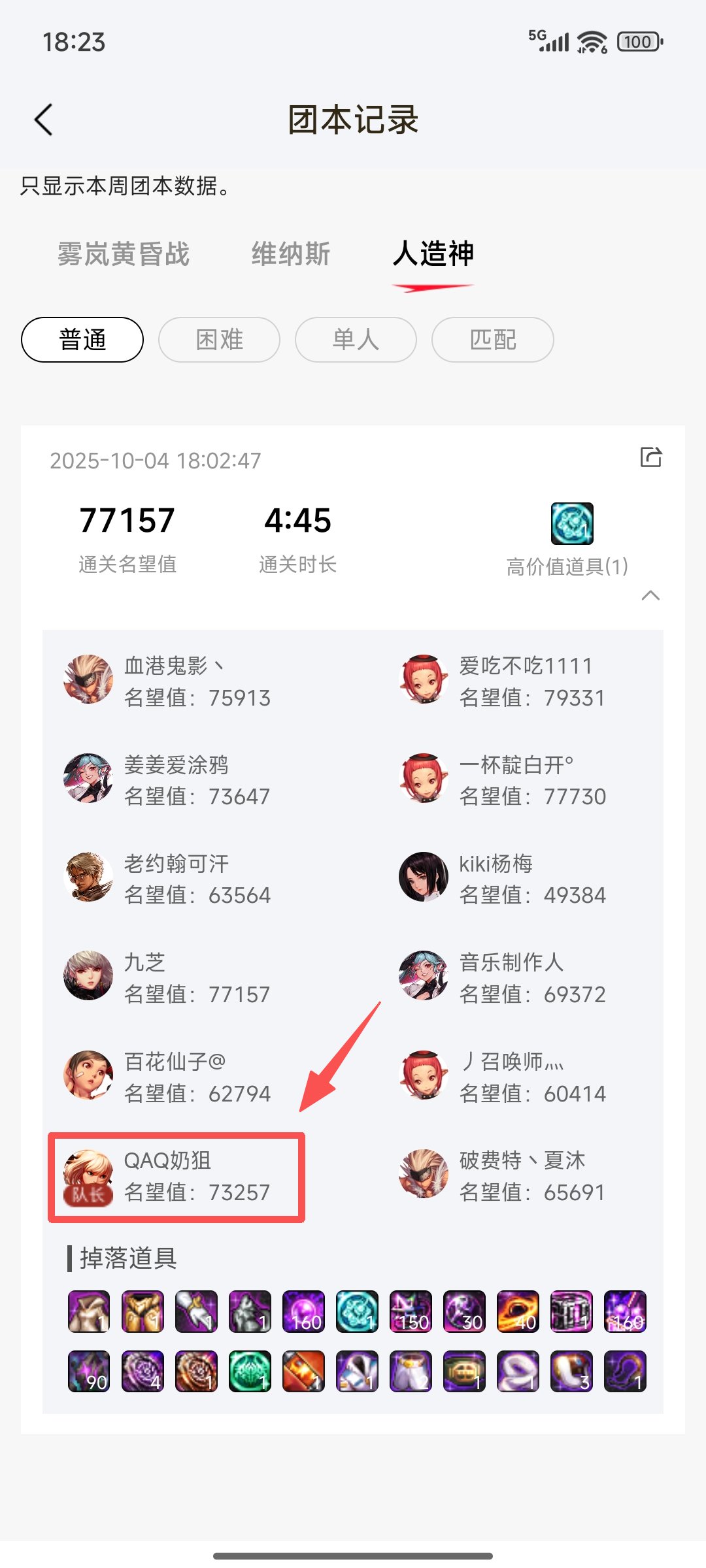Open the 高价值道具 item icon
The height and width of the screenshot is (1568, 706).
(572, 523)
